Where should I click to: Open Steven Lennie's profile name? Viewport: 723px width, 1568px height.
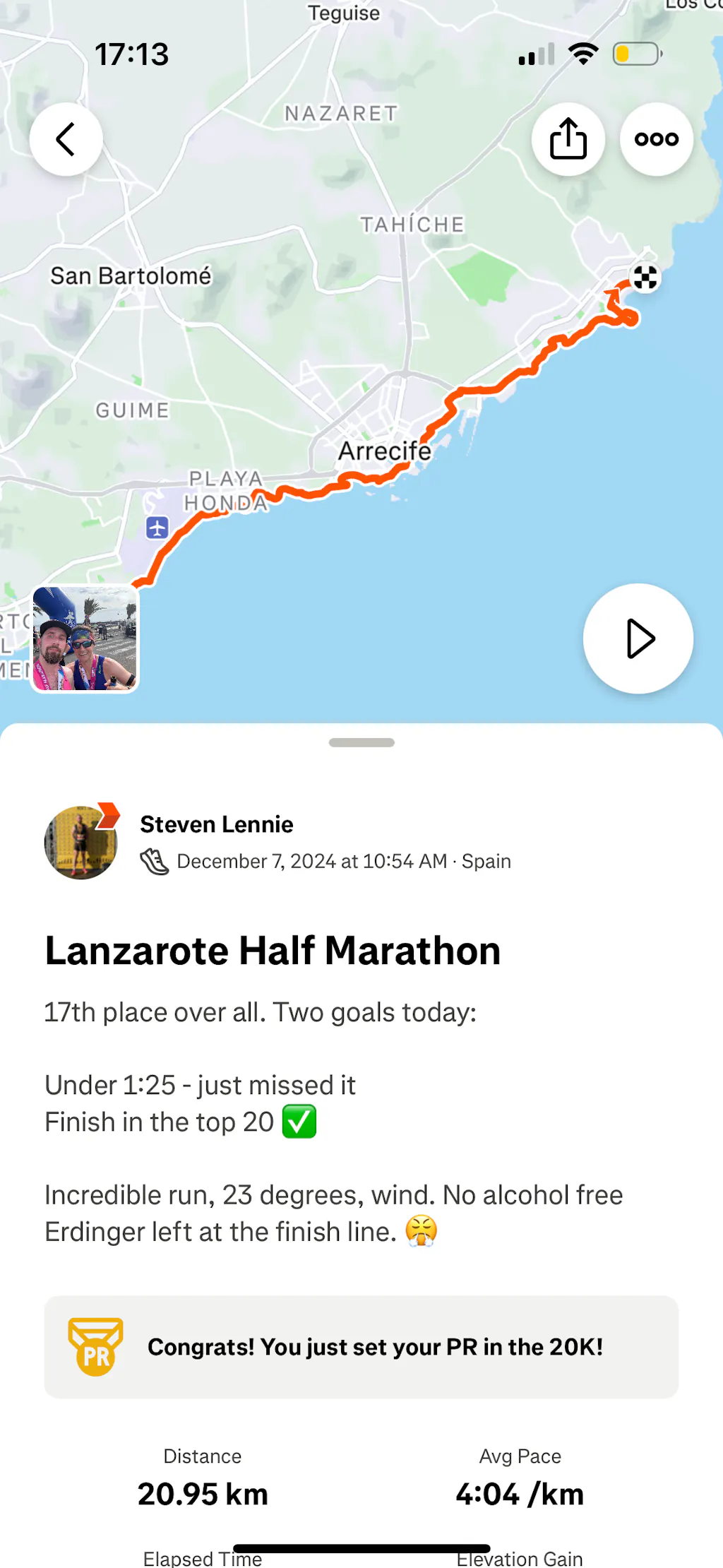coord(216,824)
